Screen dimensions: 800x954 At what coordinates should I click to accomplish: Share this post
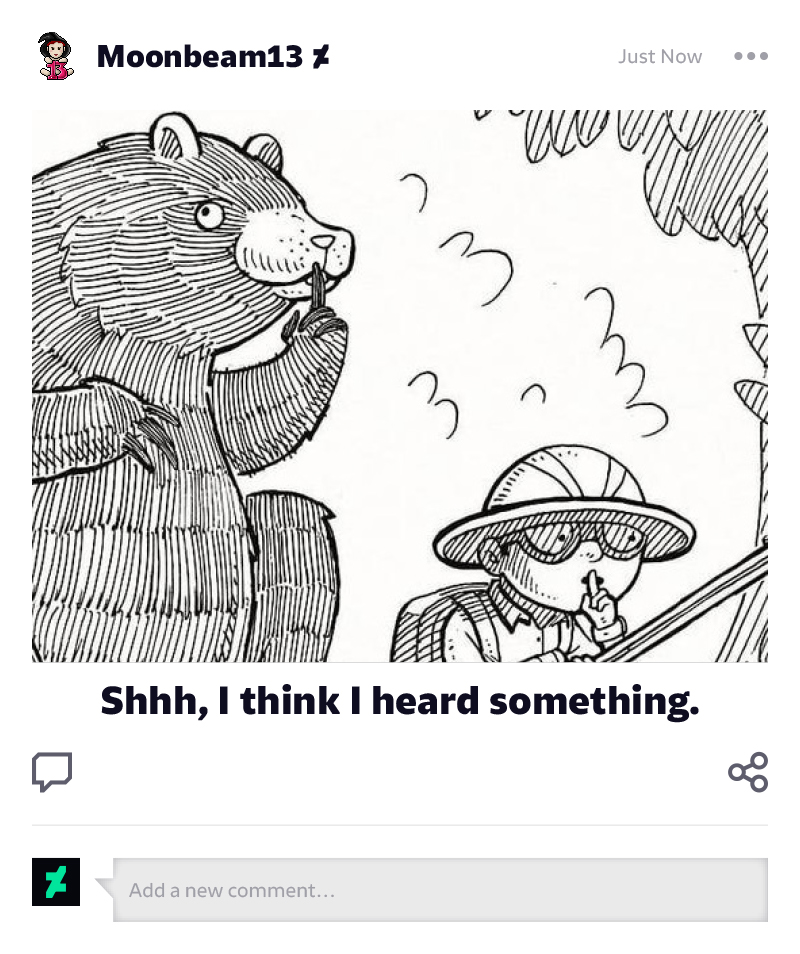[x=748, y=772]
